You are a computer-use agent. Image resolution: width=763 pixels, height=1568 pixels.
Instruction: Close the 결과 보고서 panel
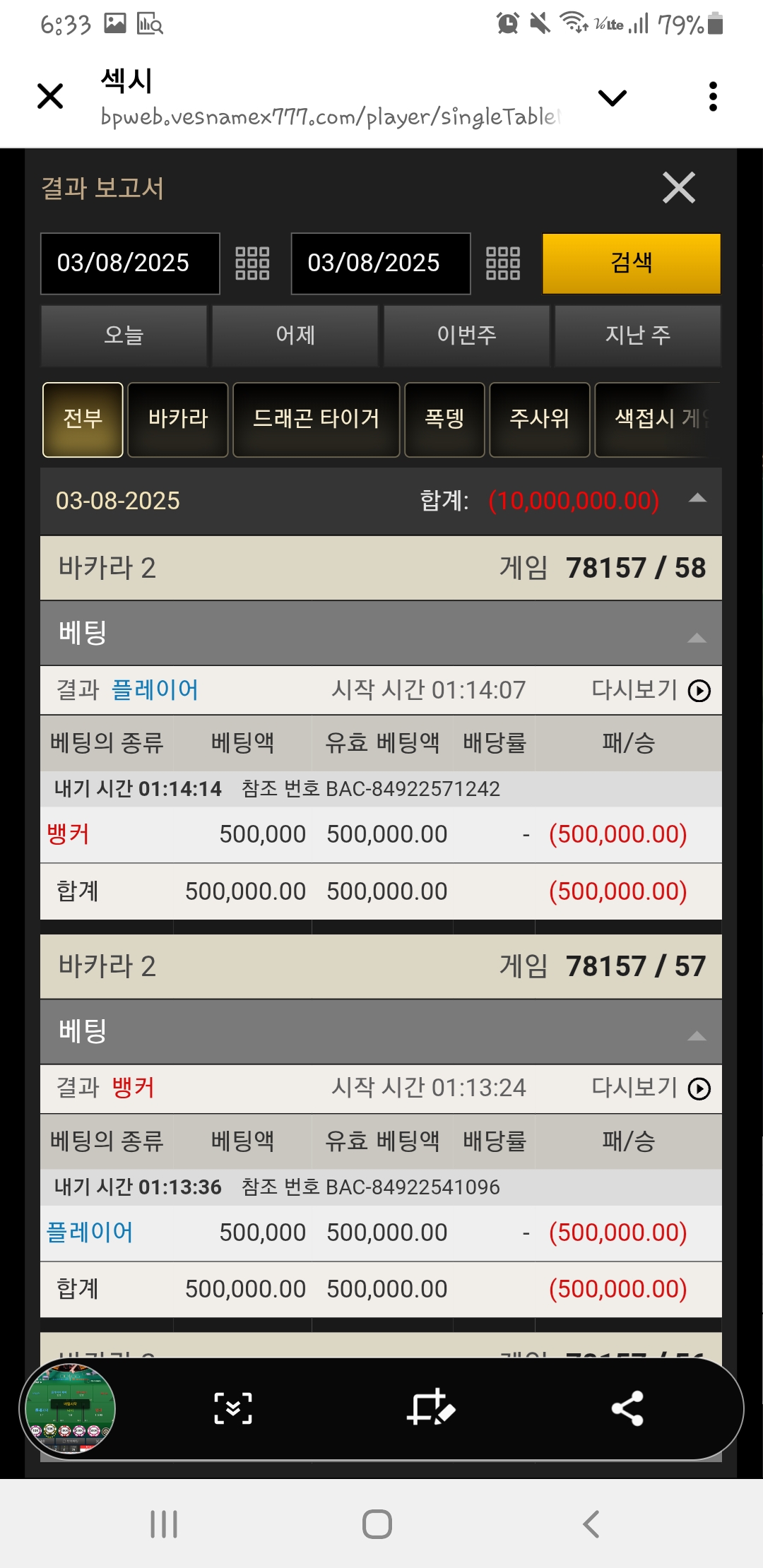click(x=679, y=188)
